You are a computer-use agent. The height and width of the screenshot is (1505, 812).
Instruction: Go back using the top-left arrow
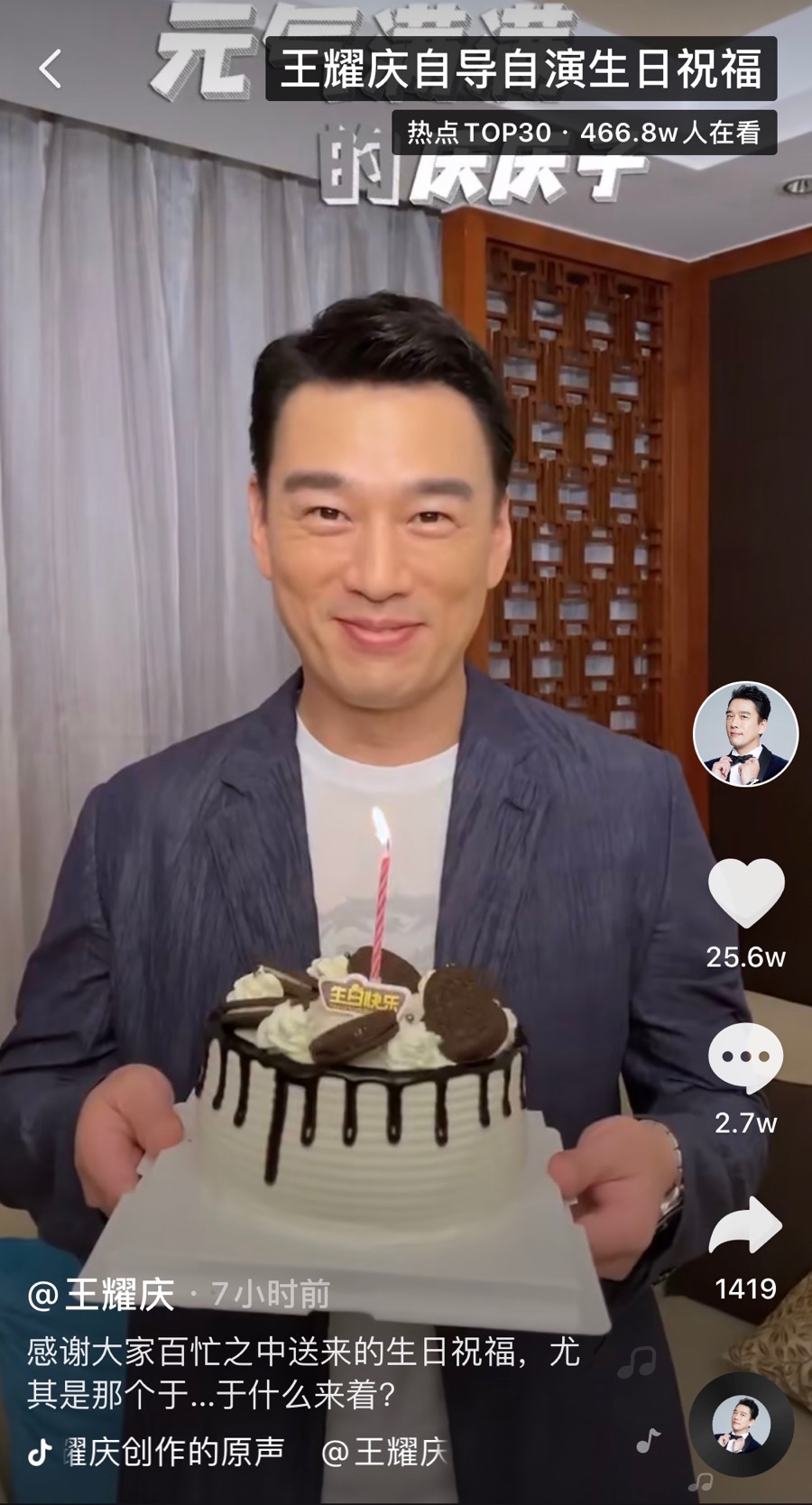(51, 69)
